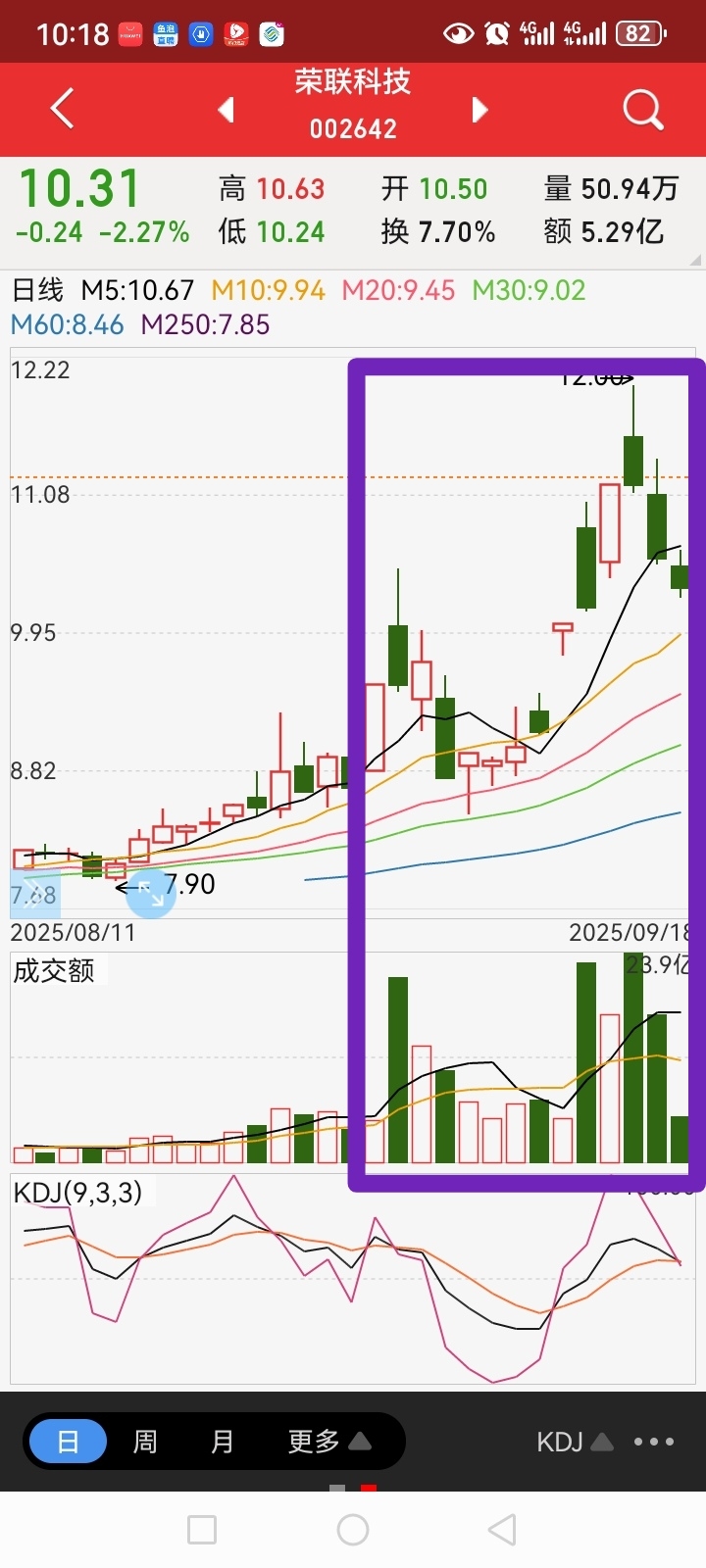Switch to the 月 monthly chart
The width and height of the screenshot is (706, 1568).
pos(223,1442)
